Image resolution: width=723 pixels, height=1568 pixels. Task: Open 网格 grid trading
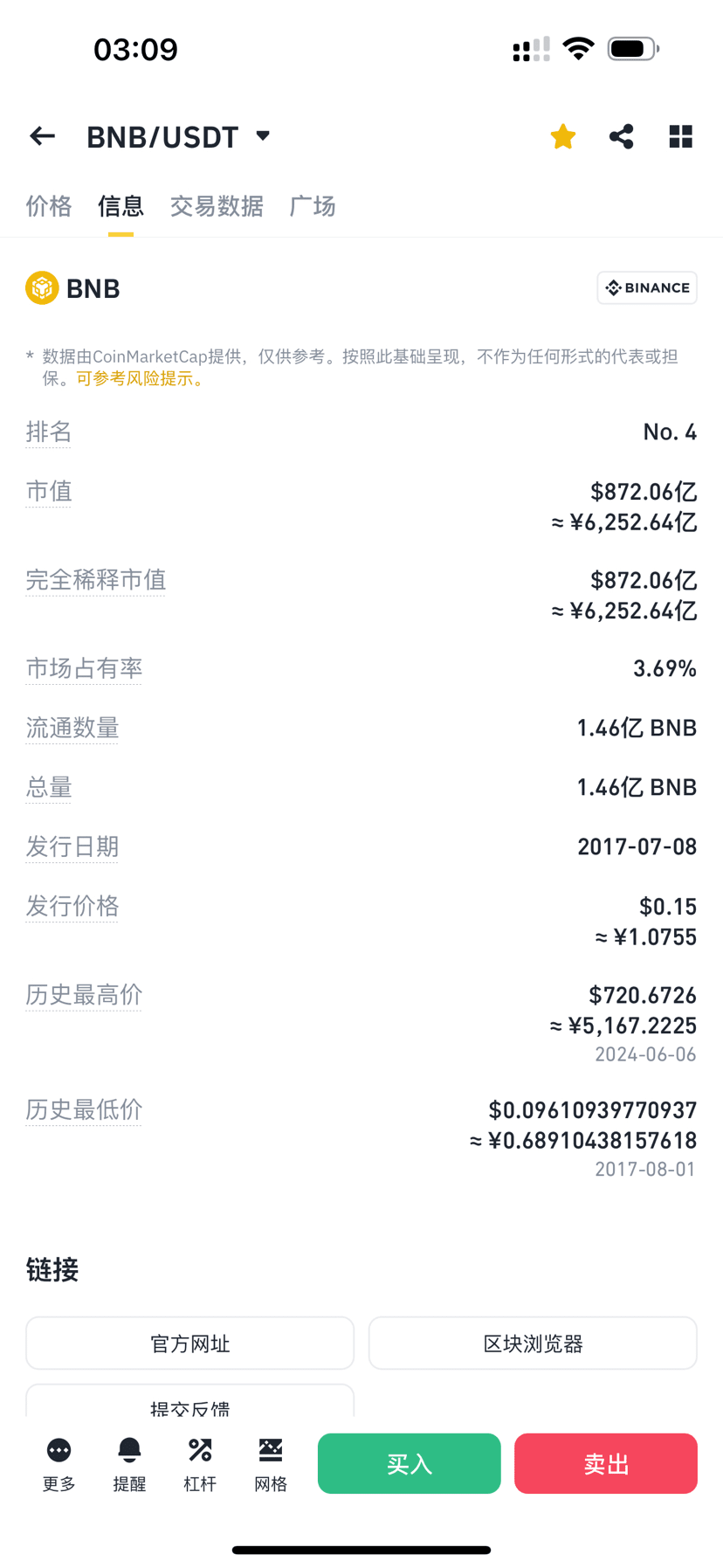[271, 1465]
